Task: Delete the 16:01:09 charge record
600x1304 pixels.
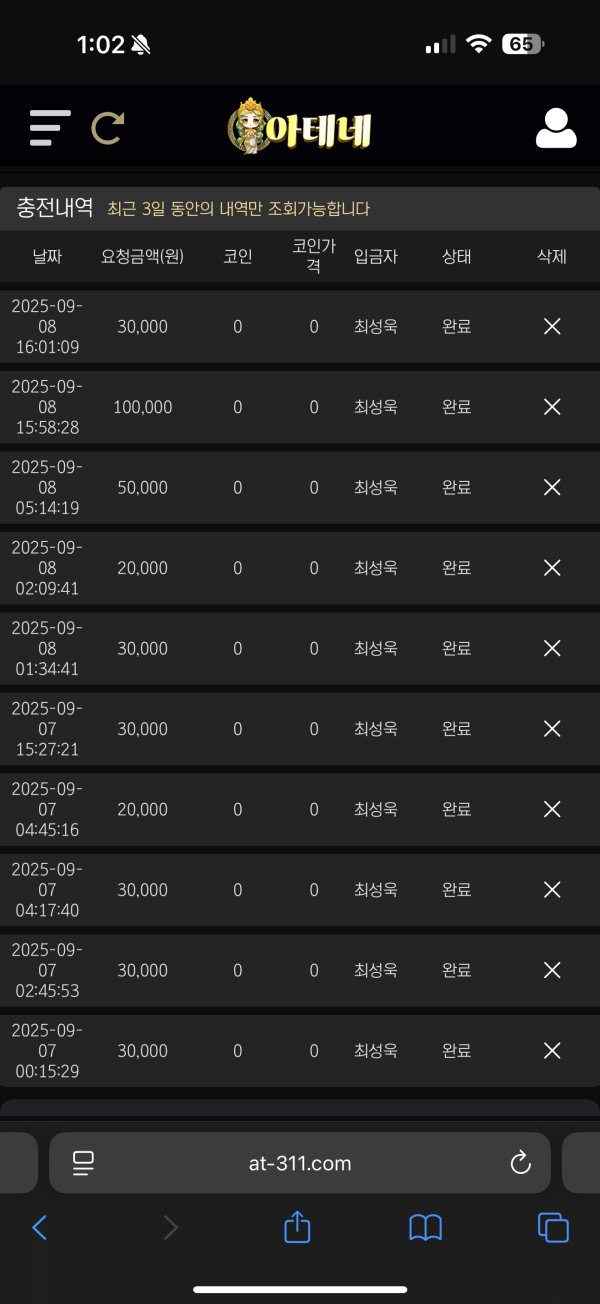Action: [x=552, y=326]
